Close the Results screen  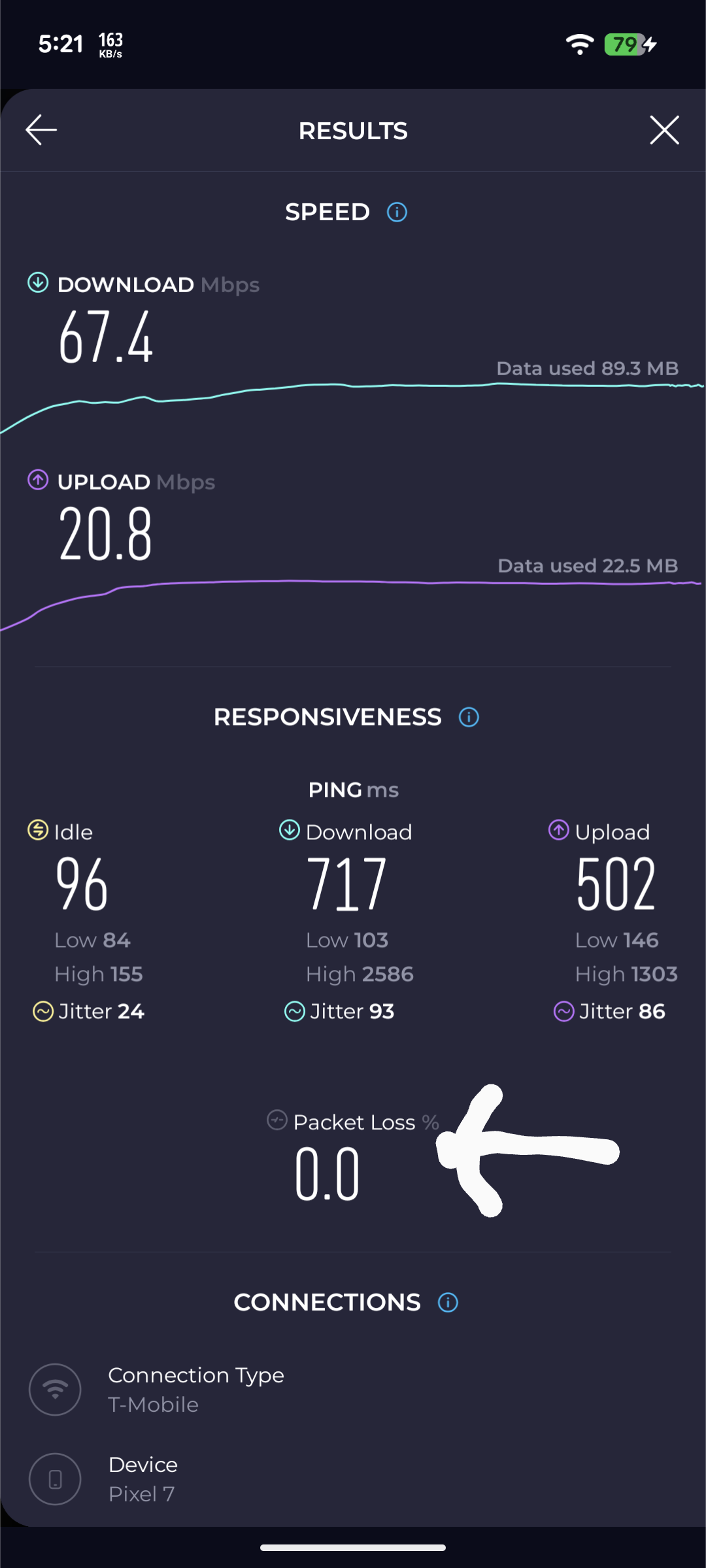tap(664, 130)
